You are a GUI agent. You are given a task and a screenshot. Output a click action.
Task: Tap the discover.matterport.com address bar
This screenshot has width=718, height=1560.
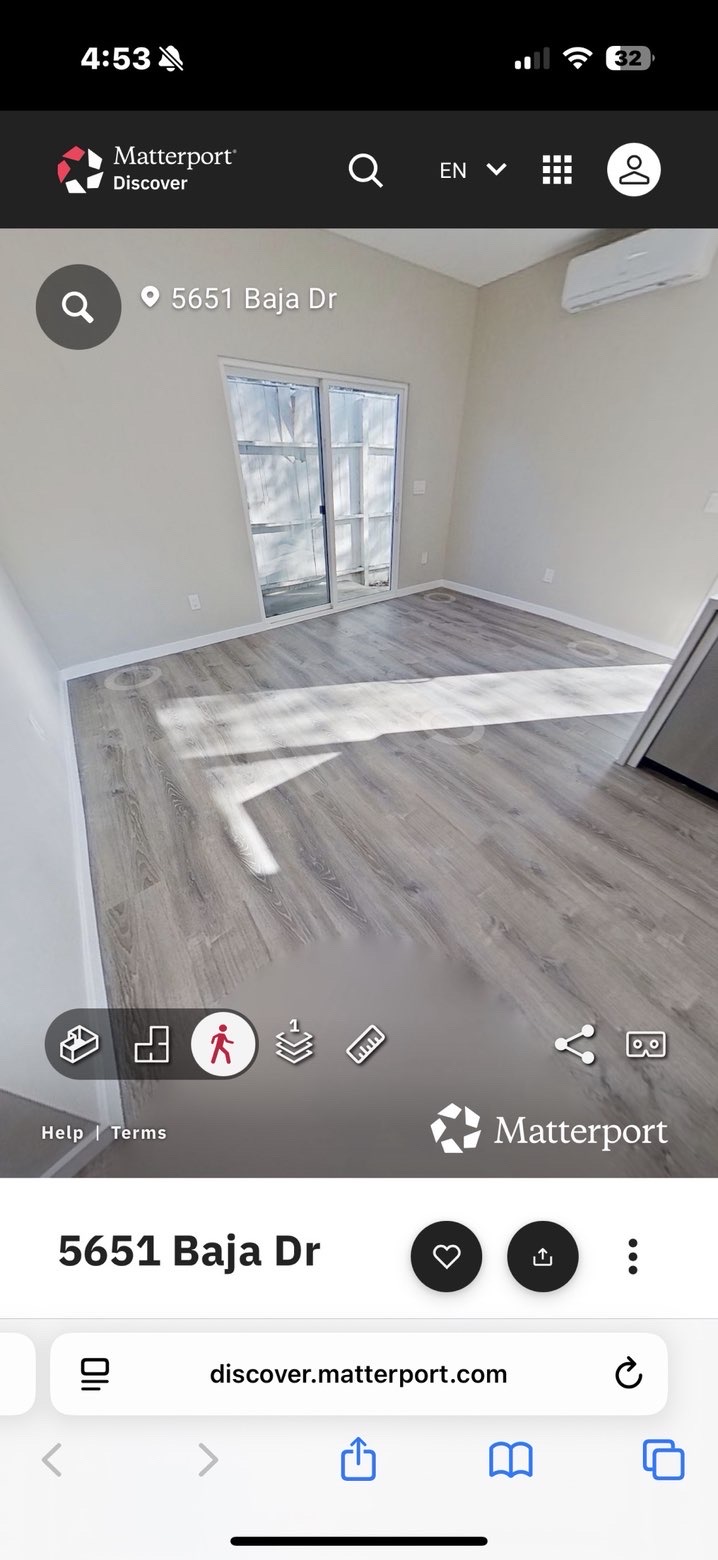coord(359,1374)
